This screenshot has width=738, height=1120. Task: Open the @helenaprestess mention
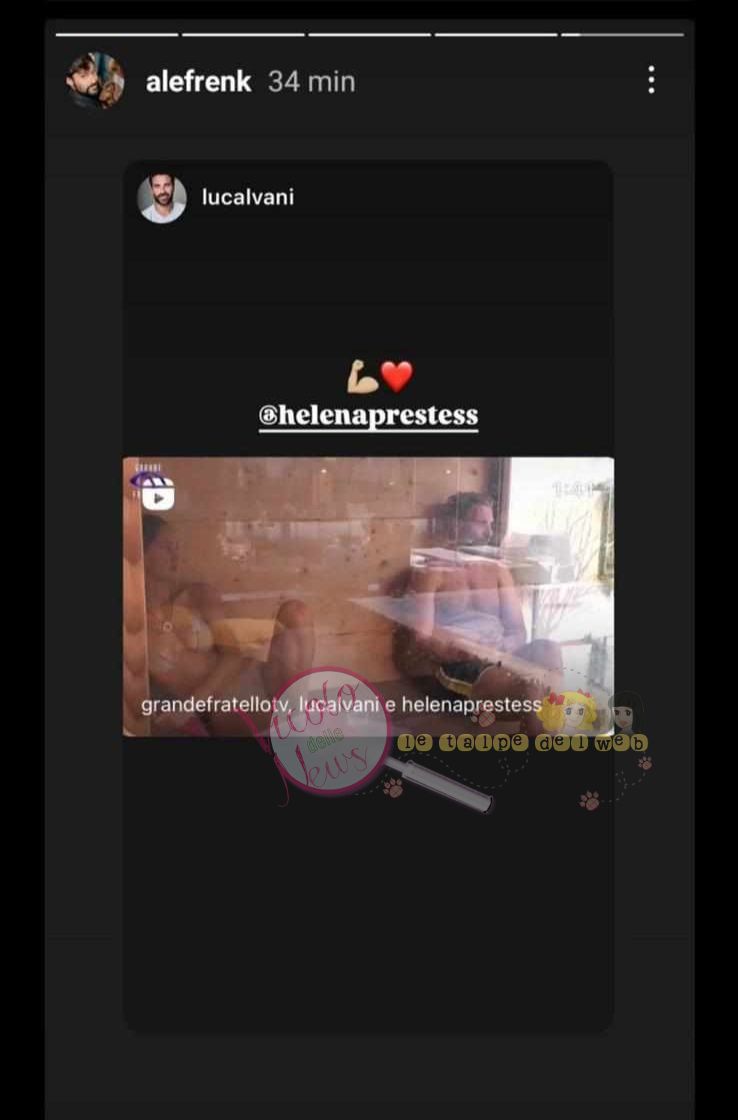coord(368,415)
